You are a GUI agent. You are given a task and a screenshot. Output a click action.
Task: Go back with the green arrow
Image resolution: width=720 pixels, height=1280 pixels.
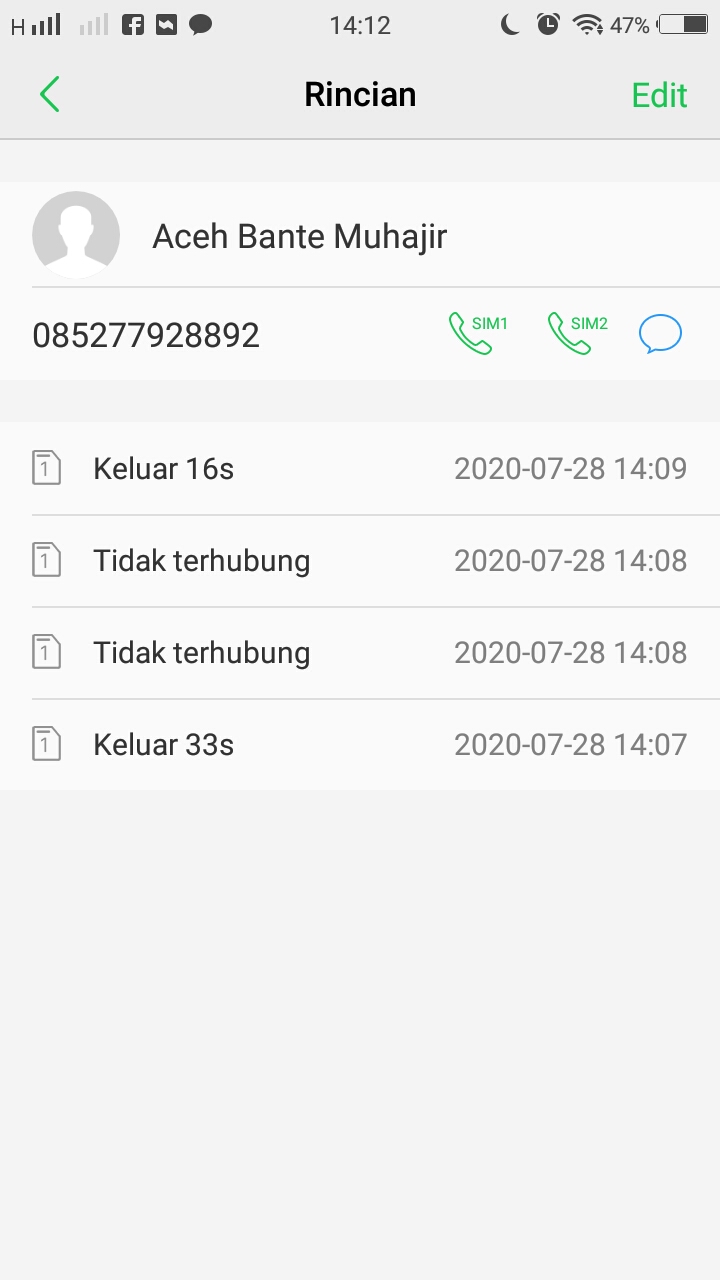point(50,94)
